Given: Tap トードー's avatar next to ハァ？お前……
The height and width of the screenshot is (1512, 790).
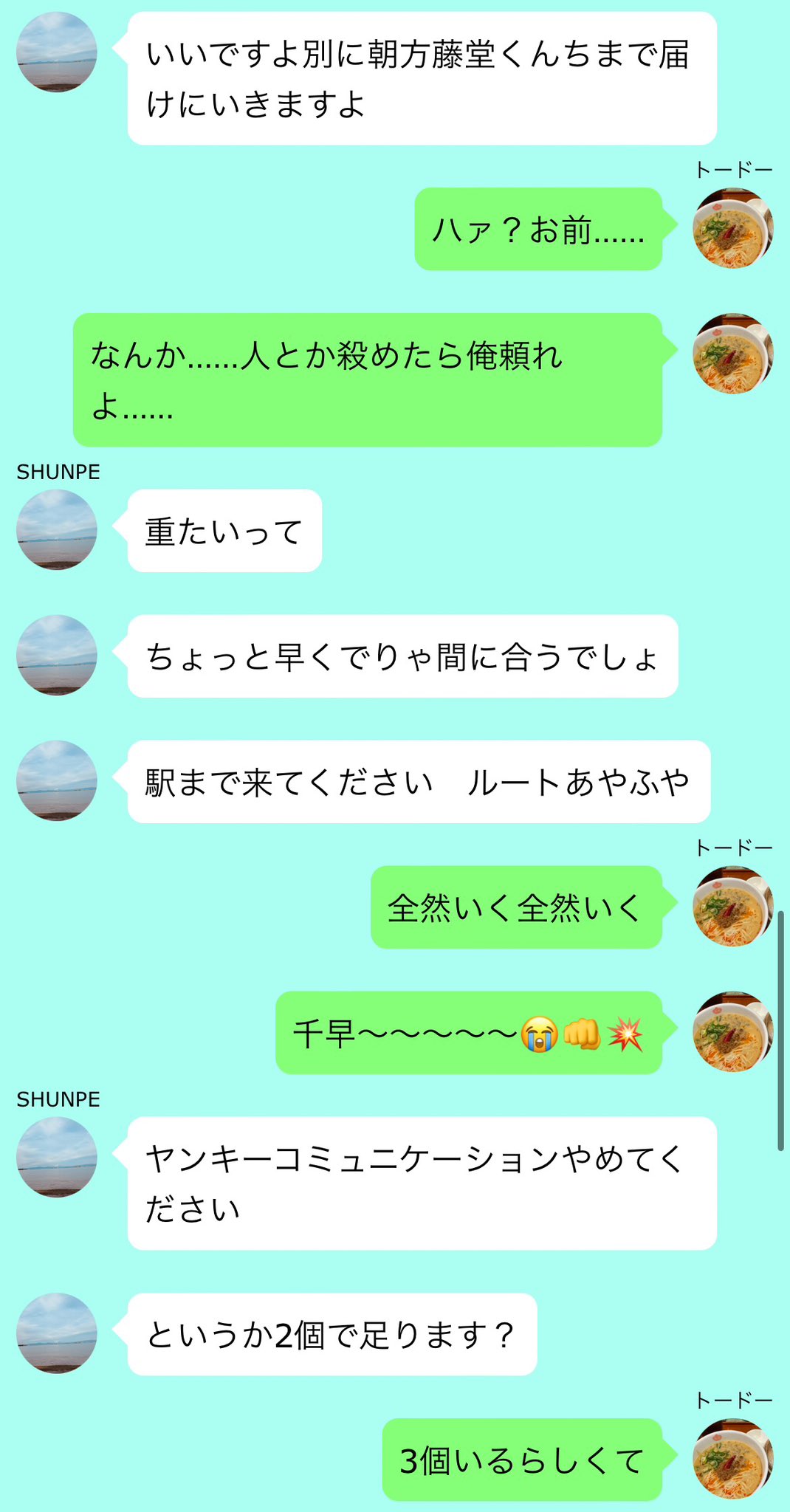Looking at the screenshot, I should [x=732, y=228].
